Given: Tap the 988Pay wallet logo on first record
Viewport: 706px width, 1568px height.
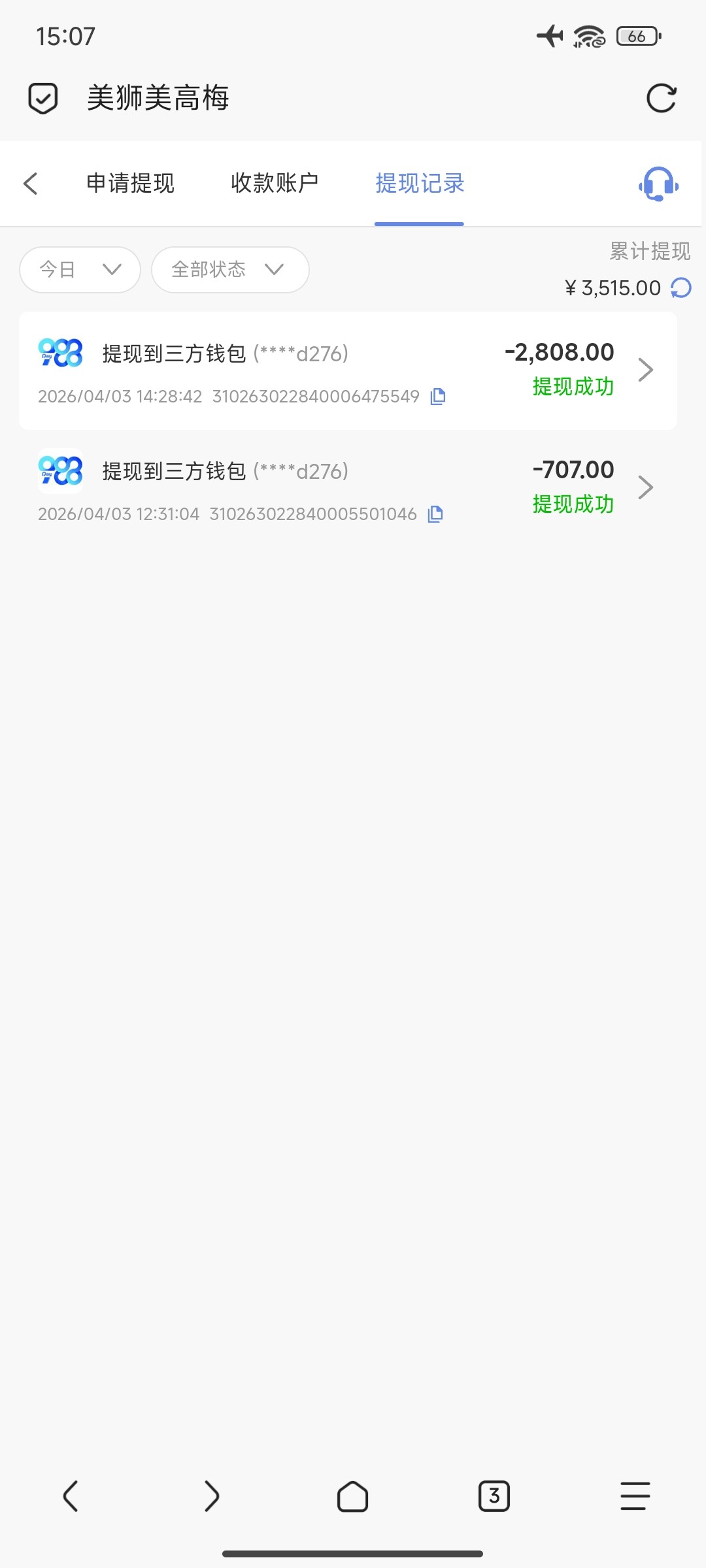Looking at the screenshot, I should coord(60,353).
